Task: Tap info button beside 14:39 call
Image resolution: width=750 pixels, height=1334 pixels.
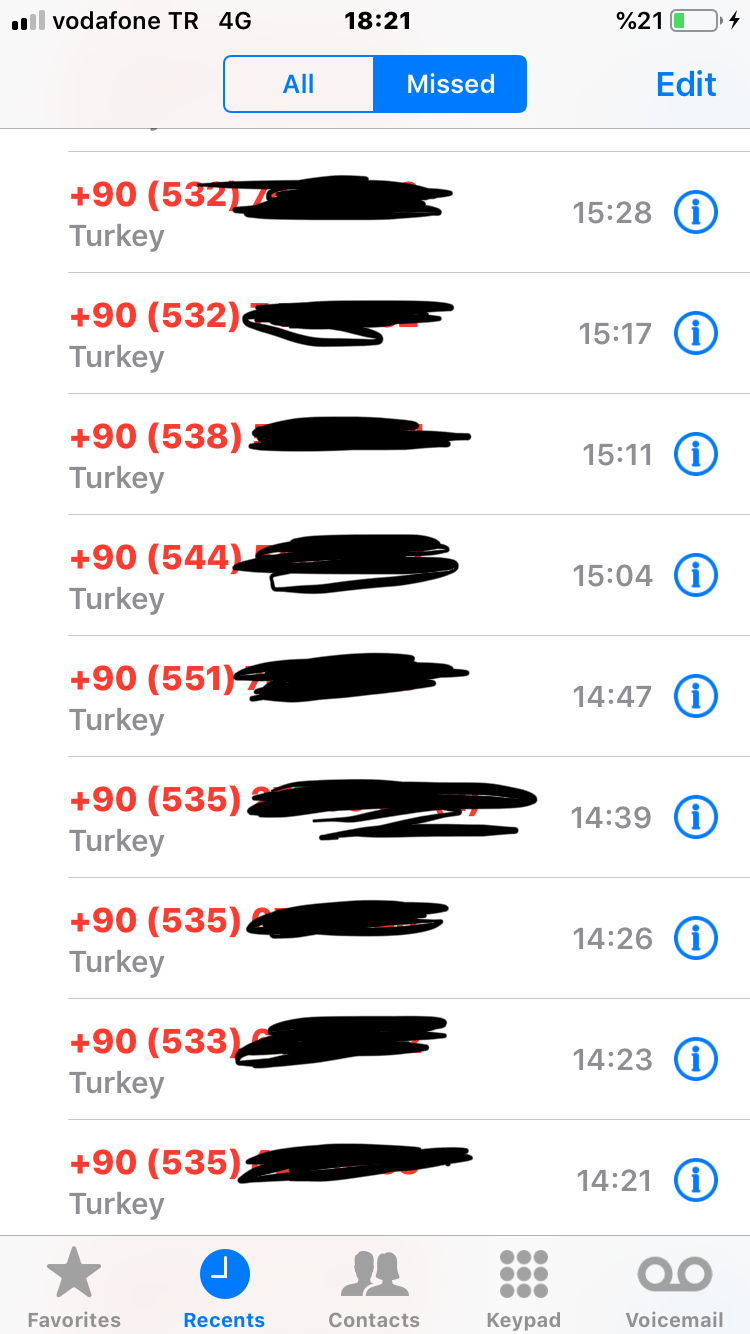Action: point(696,817)
